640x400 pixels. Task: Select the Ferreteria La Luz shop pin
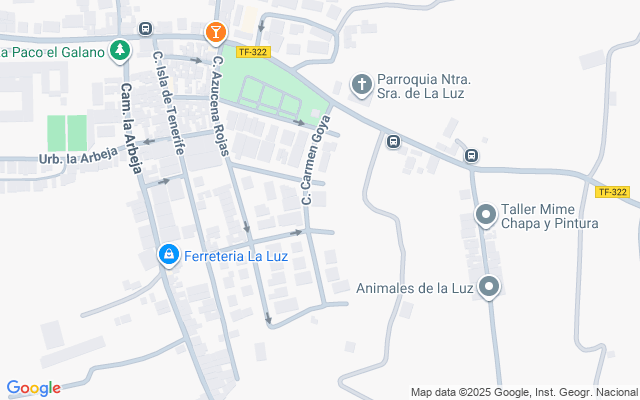click(x=169, y=256)
